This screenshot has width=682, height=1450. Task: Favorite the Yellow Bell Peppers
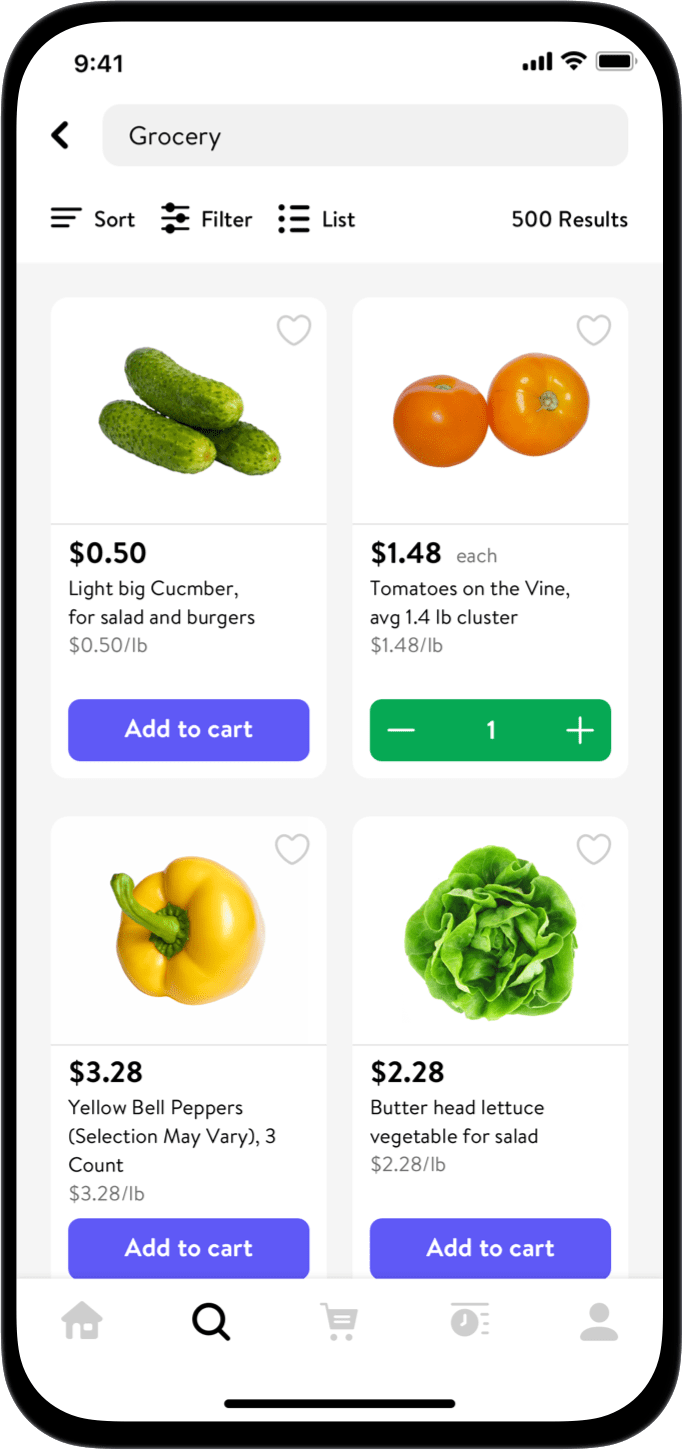[293, 849]
